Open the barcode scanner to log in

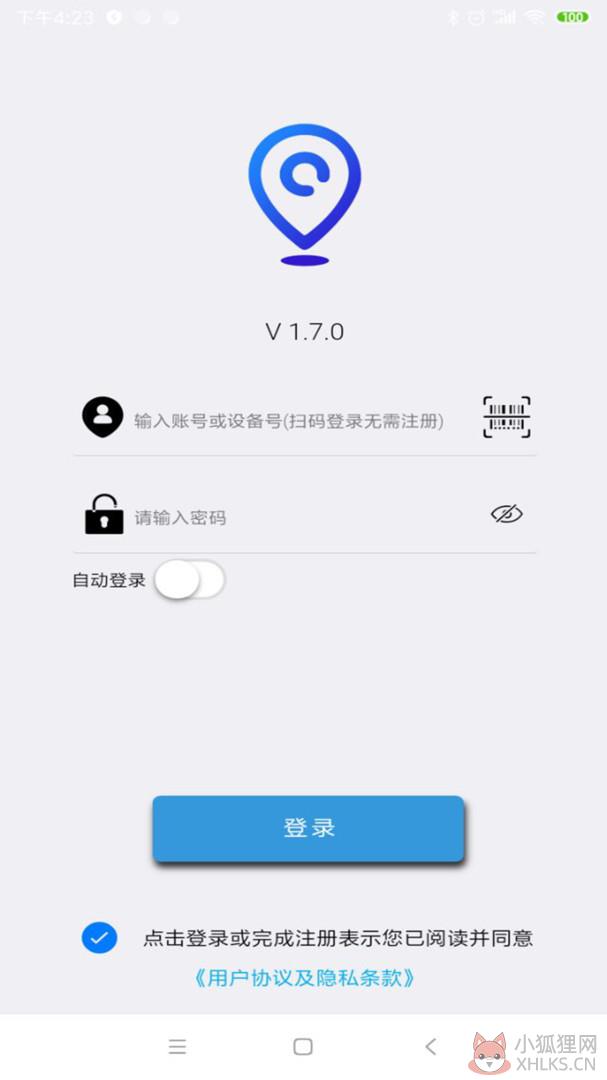(x=506, y=417)
